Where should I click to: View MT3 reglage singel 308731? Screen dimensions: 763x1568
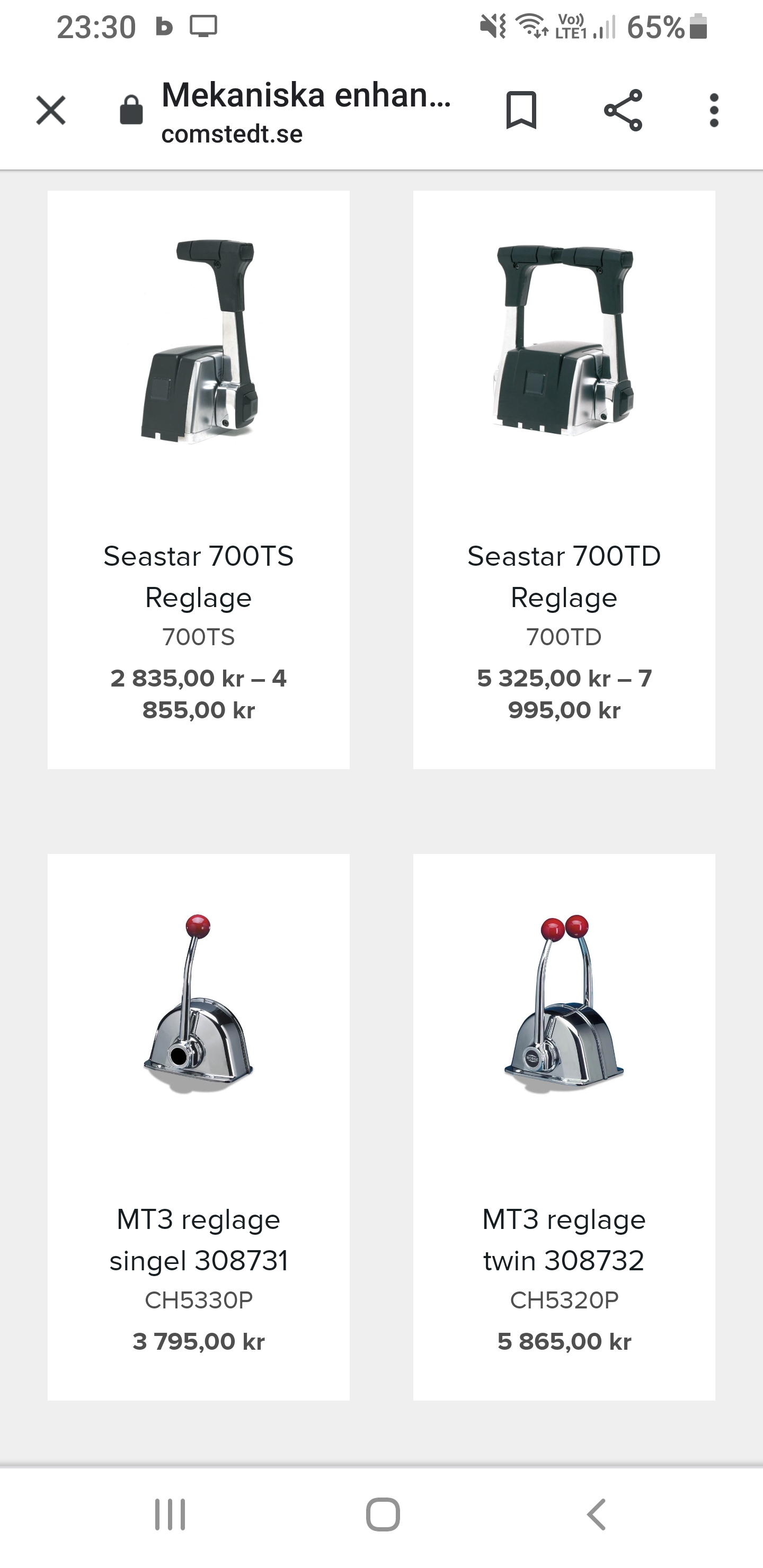pos(199,1239)
